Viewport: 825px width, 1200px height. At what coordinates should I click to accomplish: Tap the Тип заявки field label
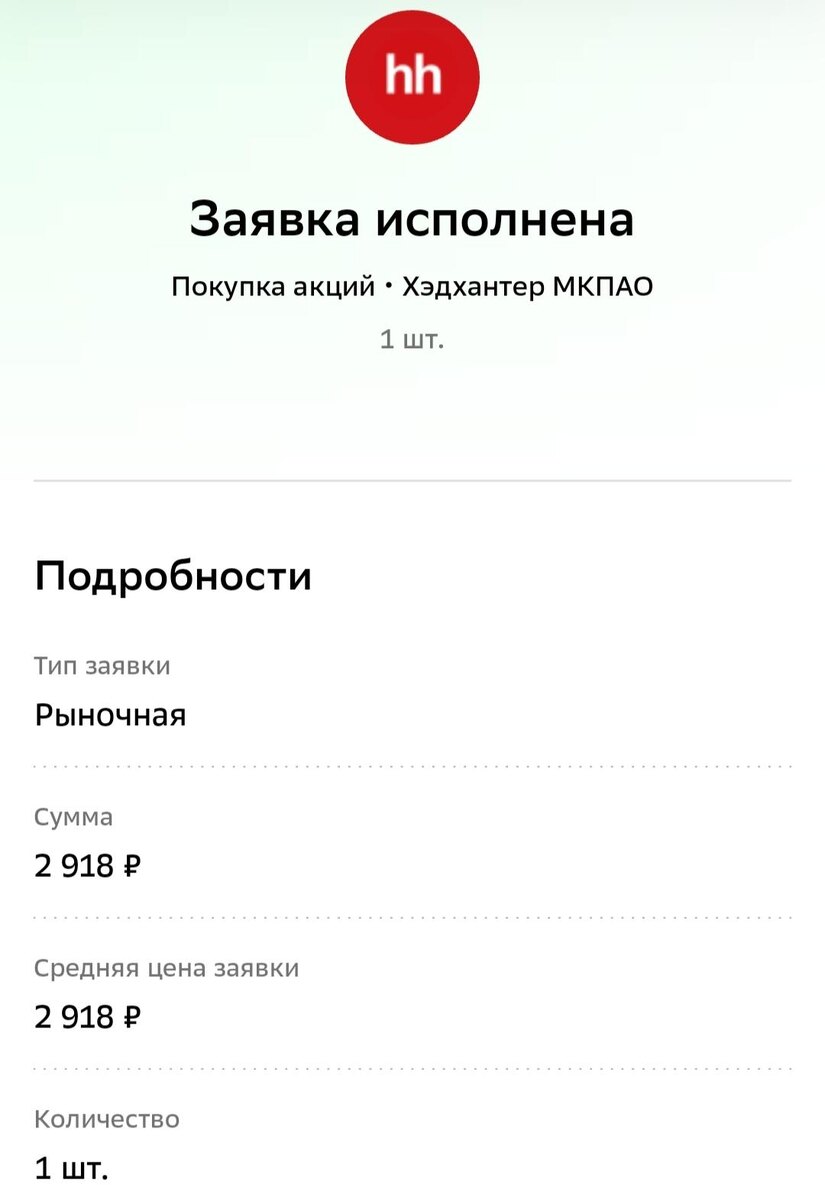(103, 665)
